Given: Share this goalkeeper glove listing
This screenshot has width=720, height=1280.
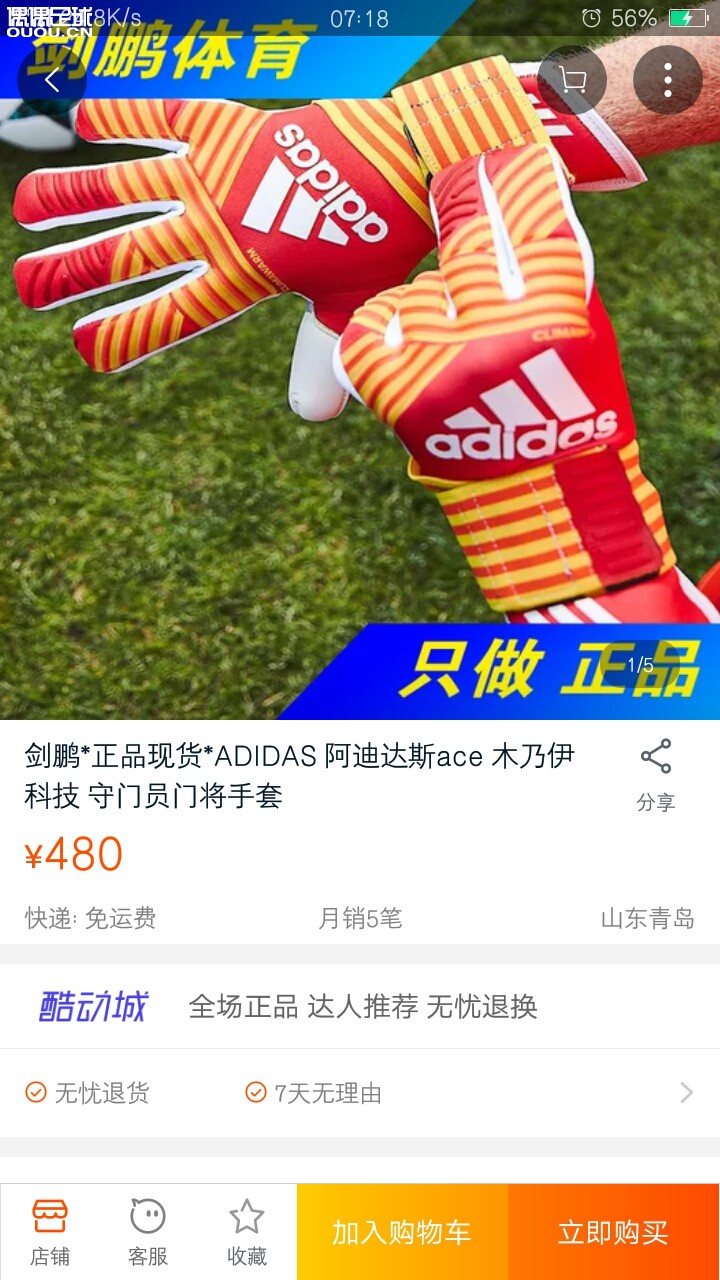Looking at the screenshot, I should (x=656, y=774).
